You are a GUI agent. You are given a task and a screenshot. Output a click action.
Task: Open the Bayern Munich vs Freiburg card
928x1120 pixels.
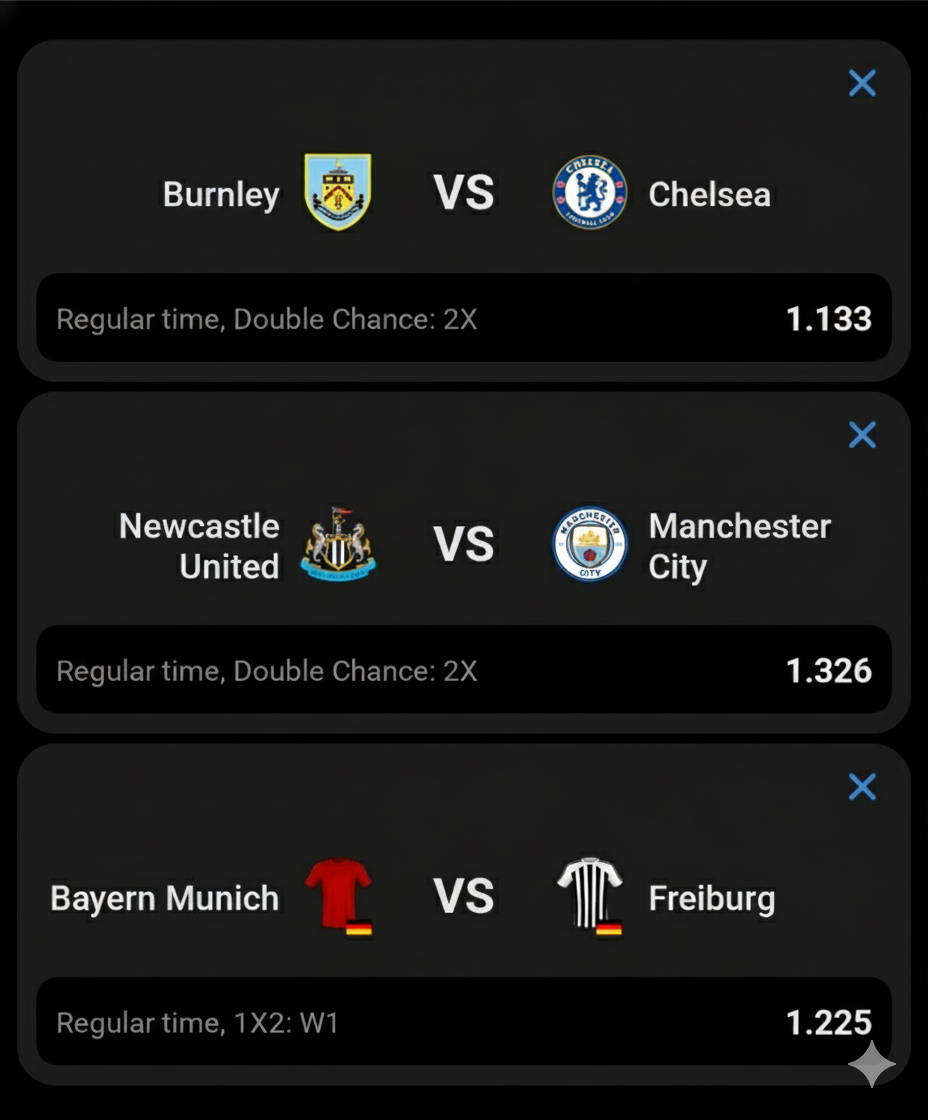point(464,897)
